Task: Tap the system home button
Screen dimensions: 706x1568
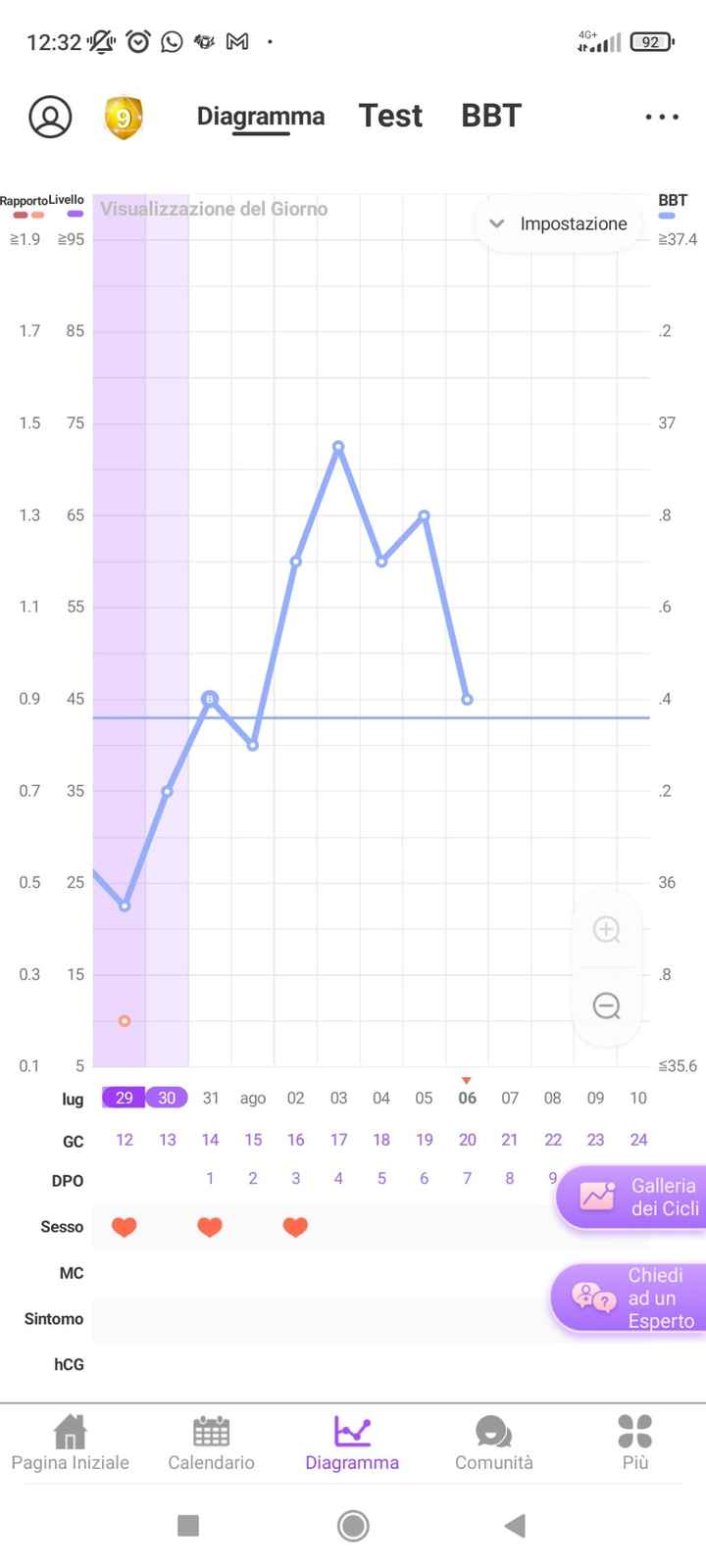Action: (353, 1525)
